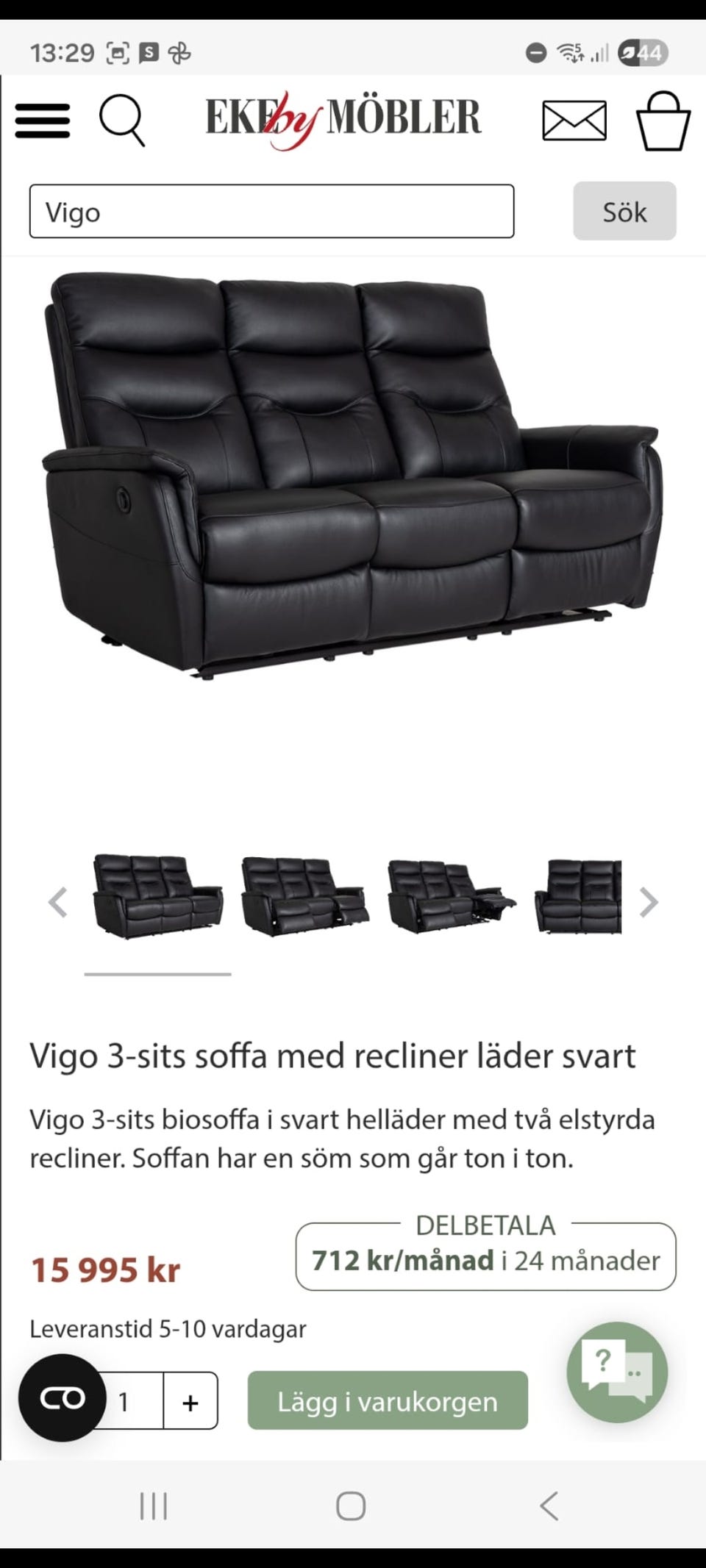Viewport: 706px width, 1568px height.
Task: Show next product thumbnails
Action: pyautogui.click(x=648, y=902)
